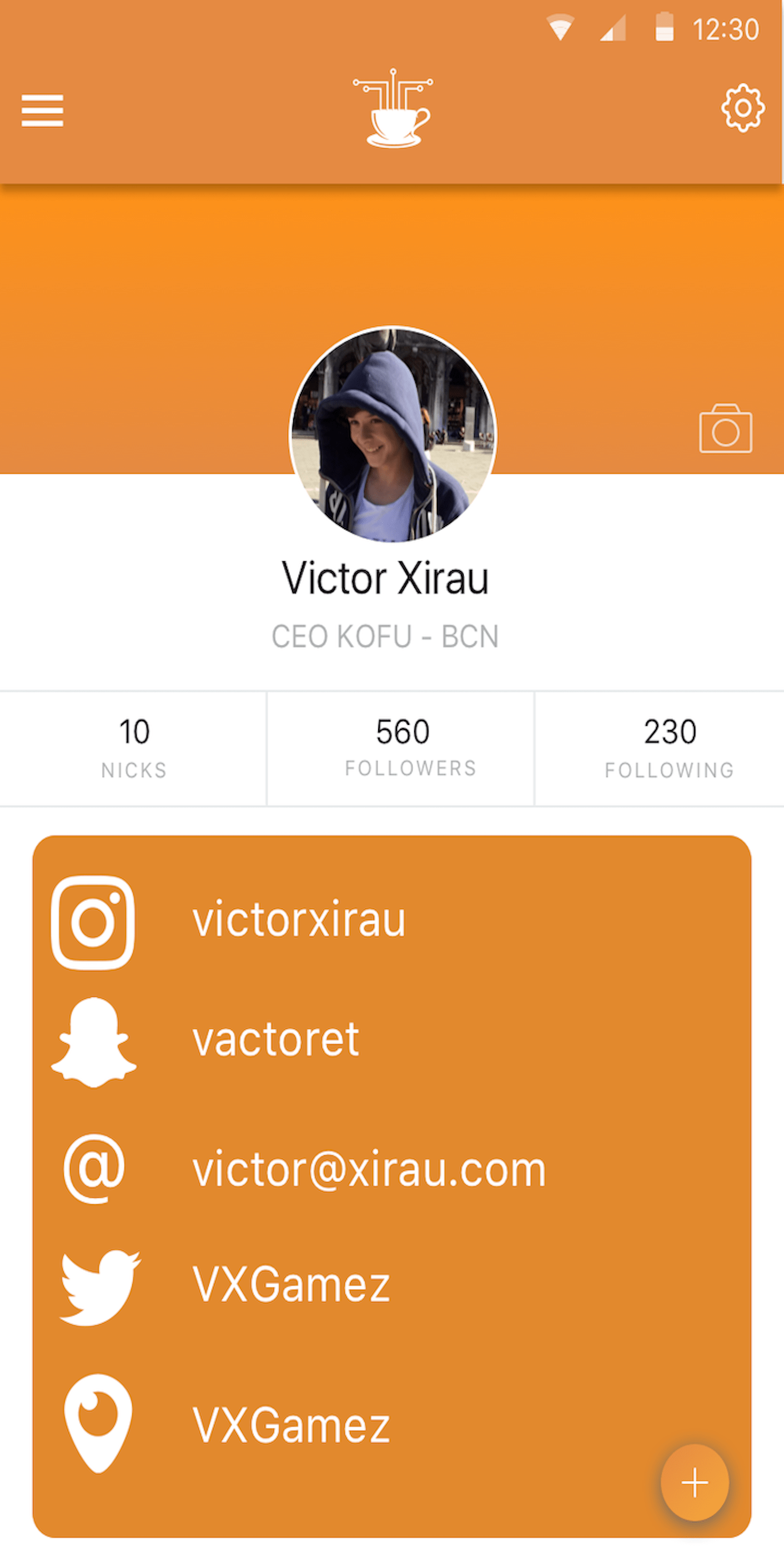This screenshot has height=1568, width=784.
Task: Open Periscope nick VXGamez
Action: [291, 1426]
